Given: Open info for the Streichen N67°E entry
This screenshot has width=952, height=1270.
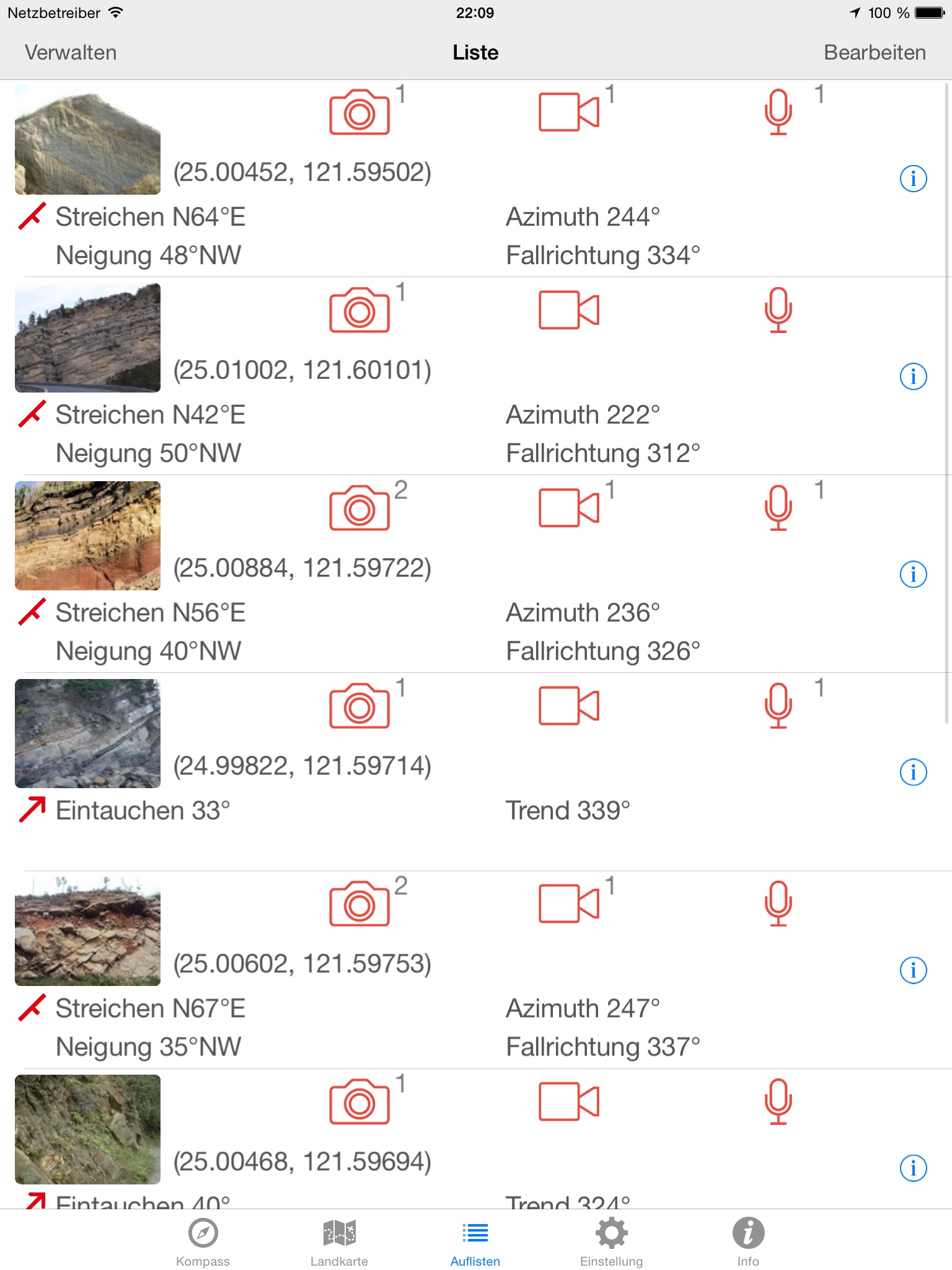Looking at the screenshot, I should click(912, 970).
